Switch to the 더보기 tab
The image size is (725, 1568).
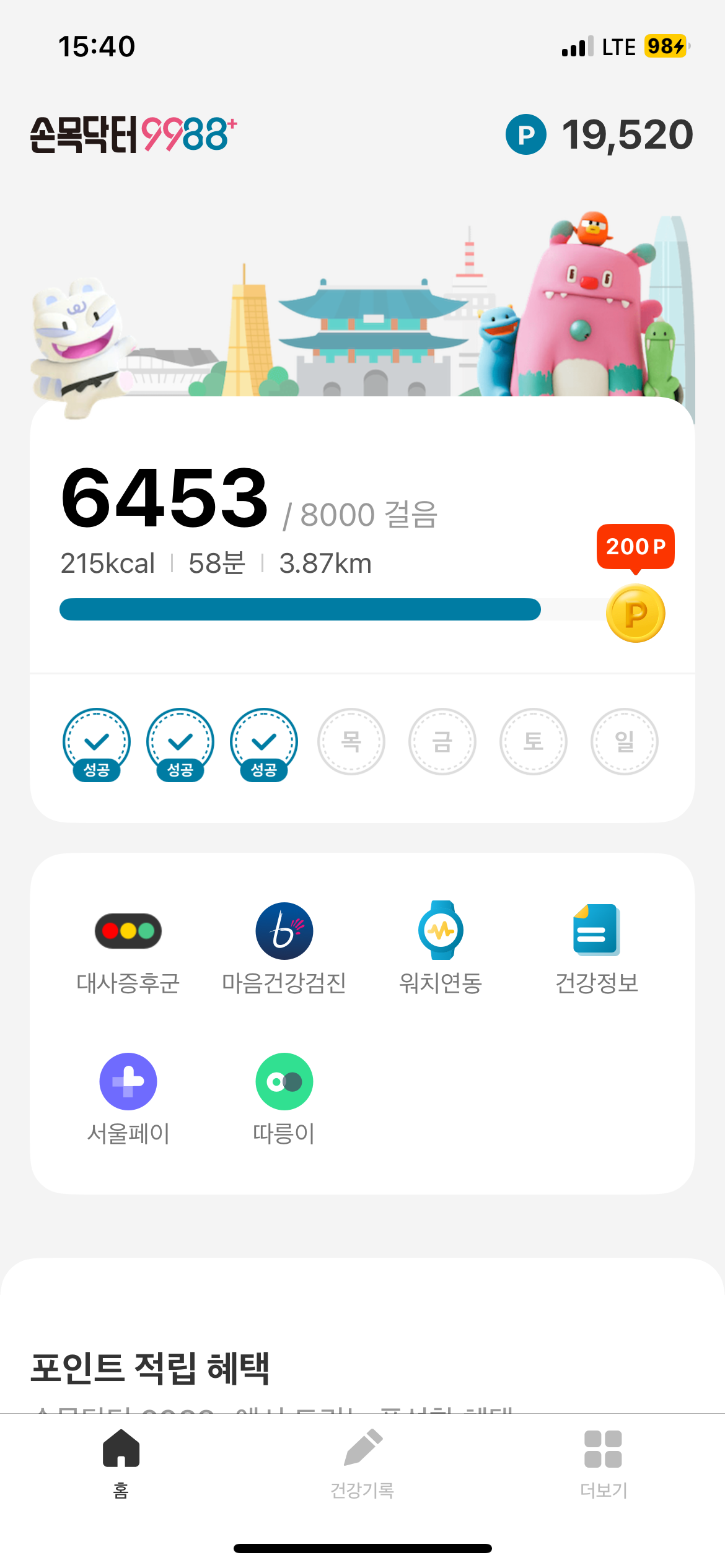click(x=604, y=1463)
